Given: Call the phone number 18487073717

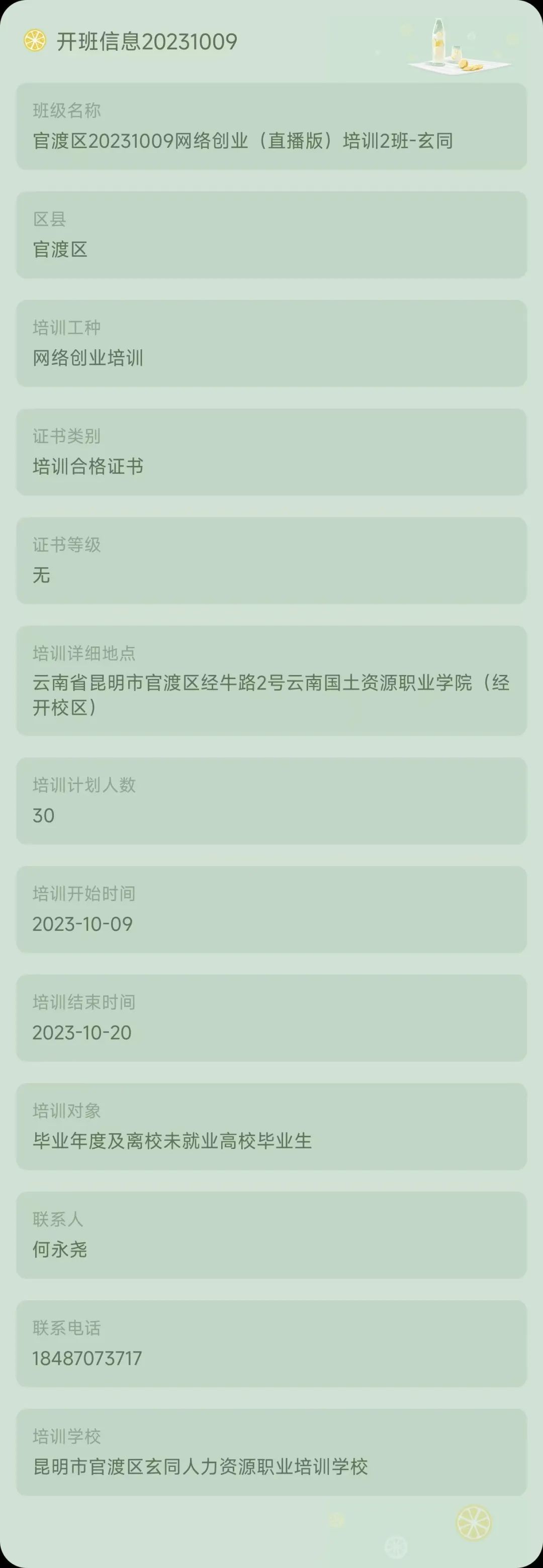Looking at the screenshot, I should (87, 1358).
